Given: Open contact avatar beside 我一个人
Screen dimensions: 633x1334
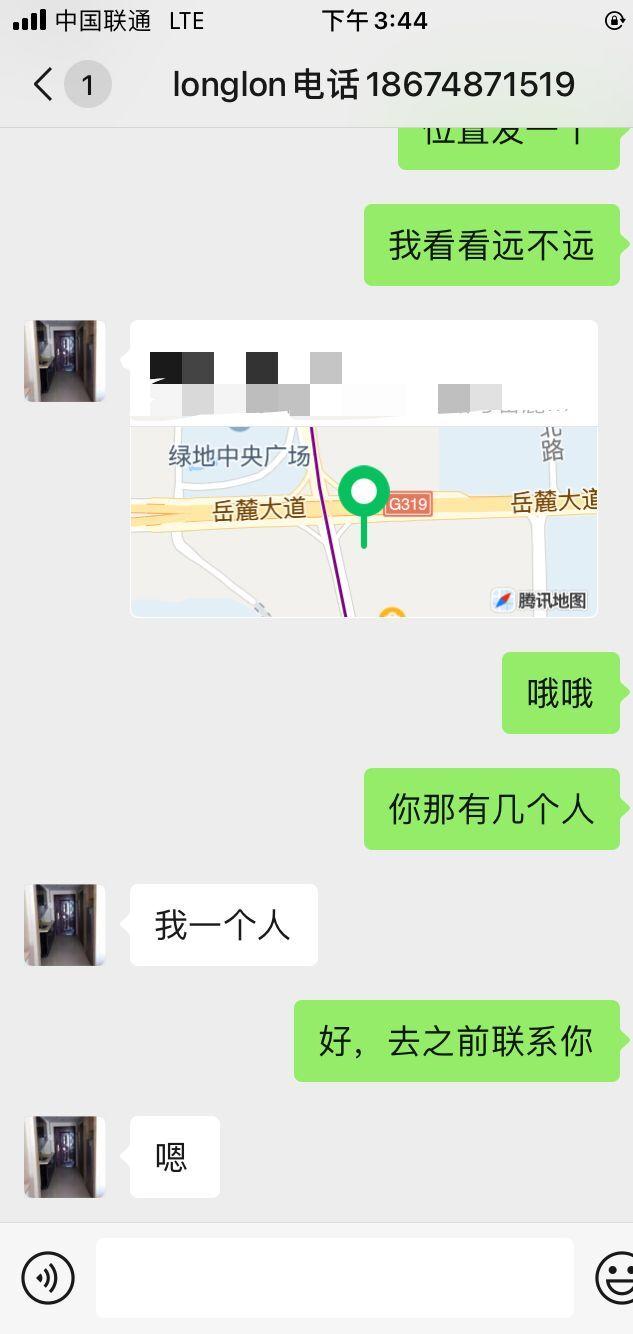Looking at the screenshot, I should pyautogui.click(x=65, y=925).
